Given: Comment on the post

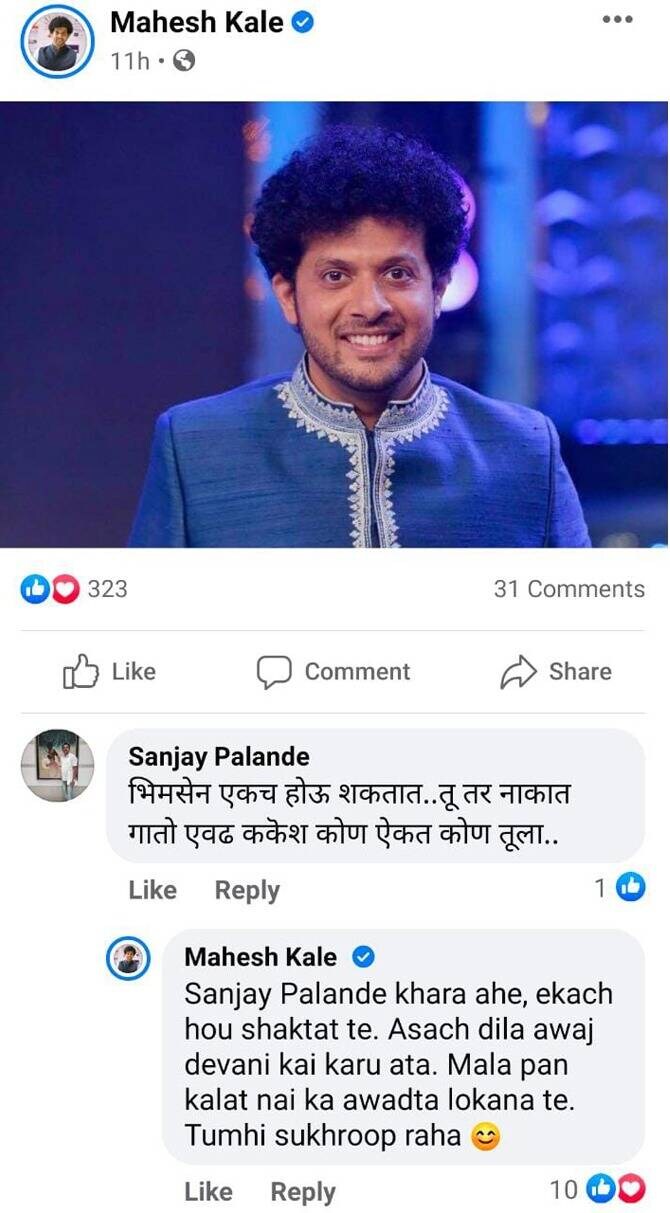Looking at the screenshot, I should coord(334,672).
